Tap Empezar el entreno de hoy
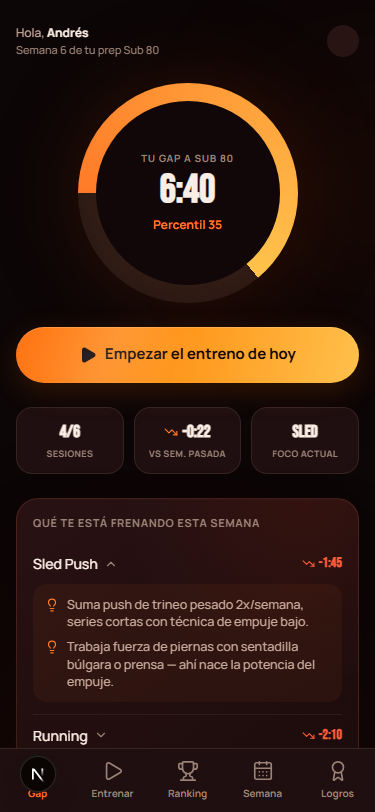This screenshot has width=375, height=812. [188, 355]
